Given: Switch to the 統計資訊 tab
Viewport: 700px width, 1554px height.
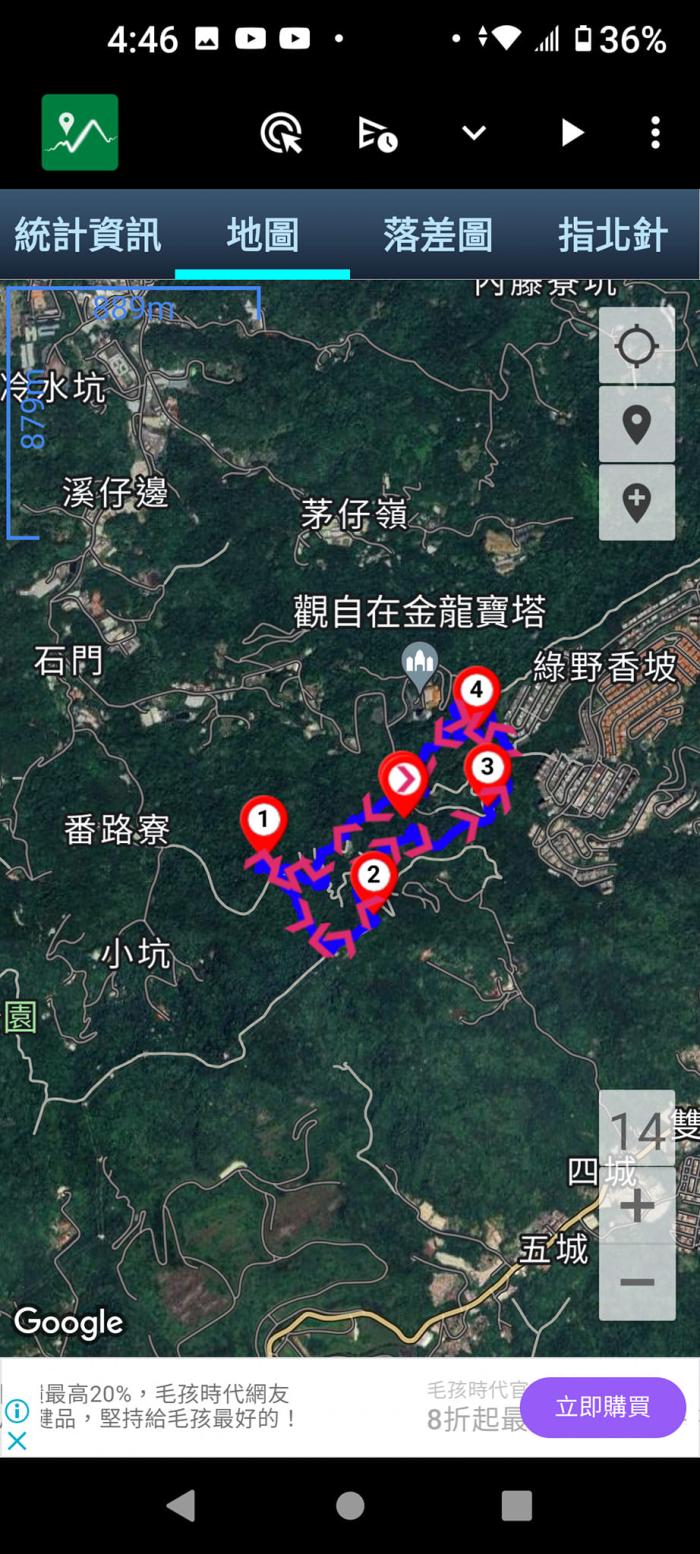Looking at the screenshot, I should (x=87, y=236).
